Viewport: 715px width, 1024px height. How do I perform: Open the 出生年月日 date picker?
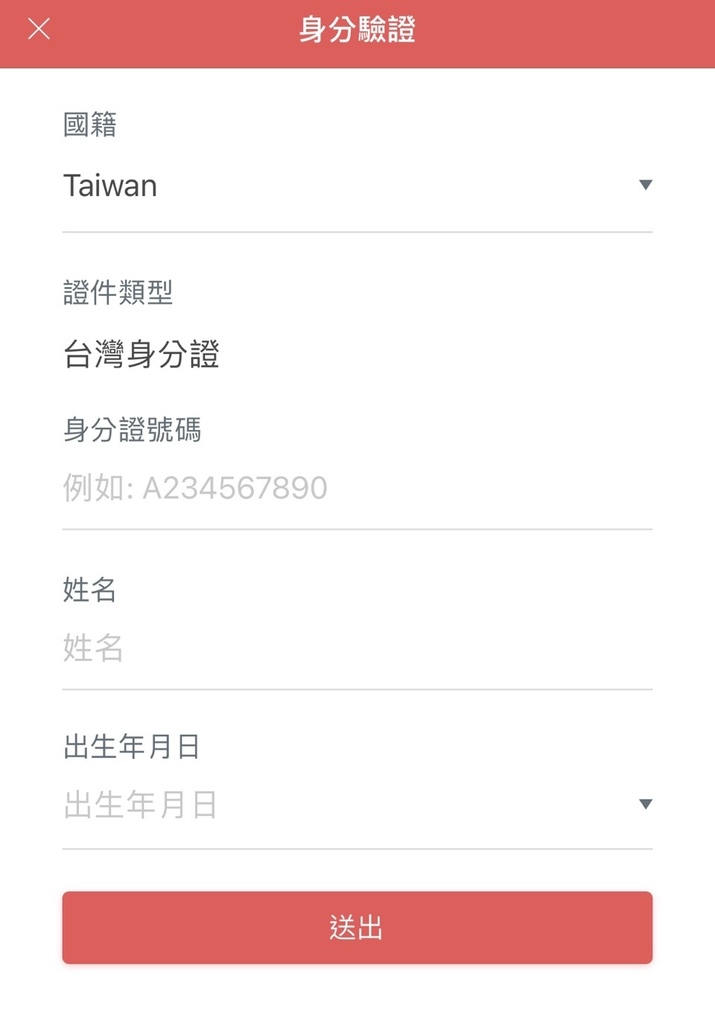(357, 805)
